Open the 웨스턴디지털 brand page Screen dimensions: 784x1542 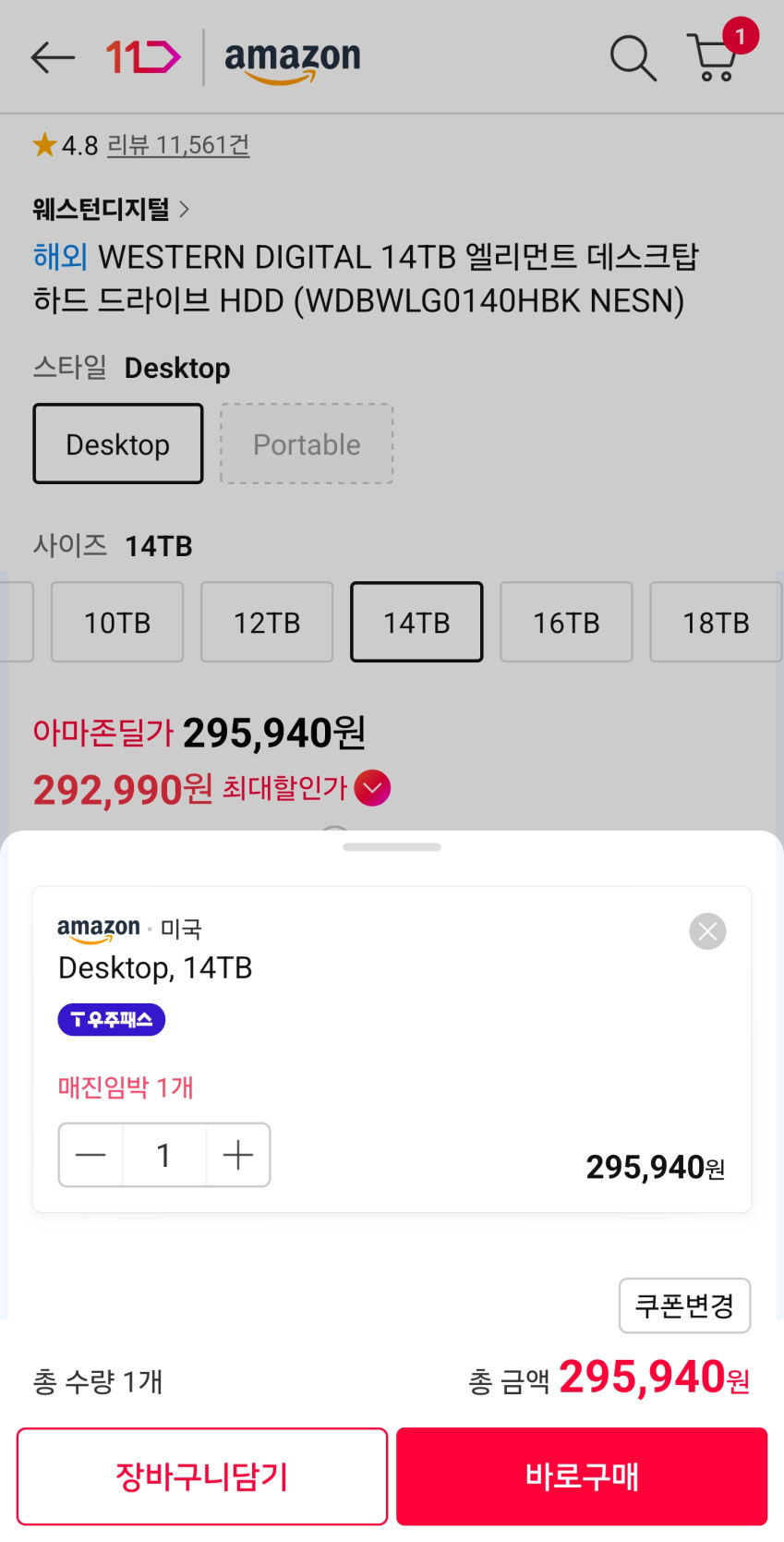click(x=111, y=209)
